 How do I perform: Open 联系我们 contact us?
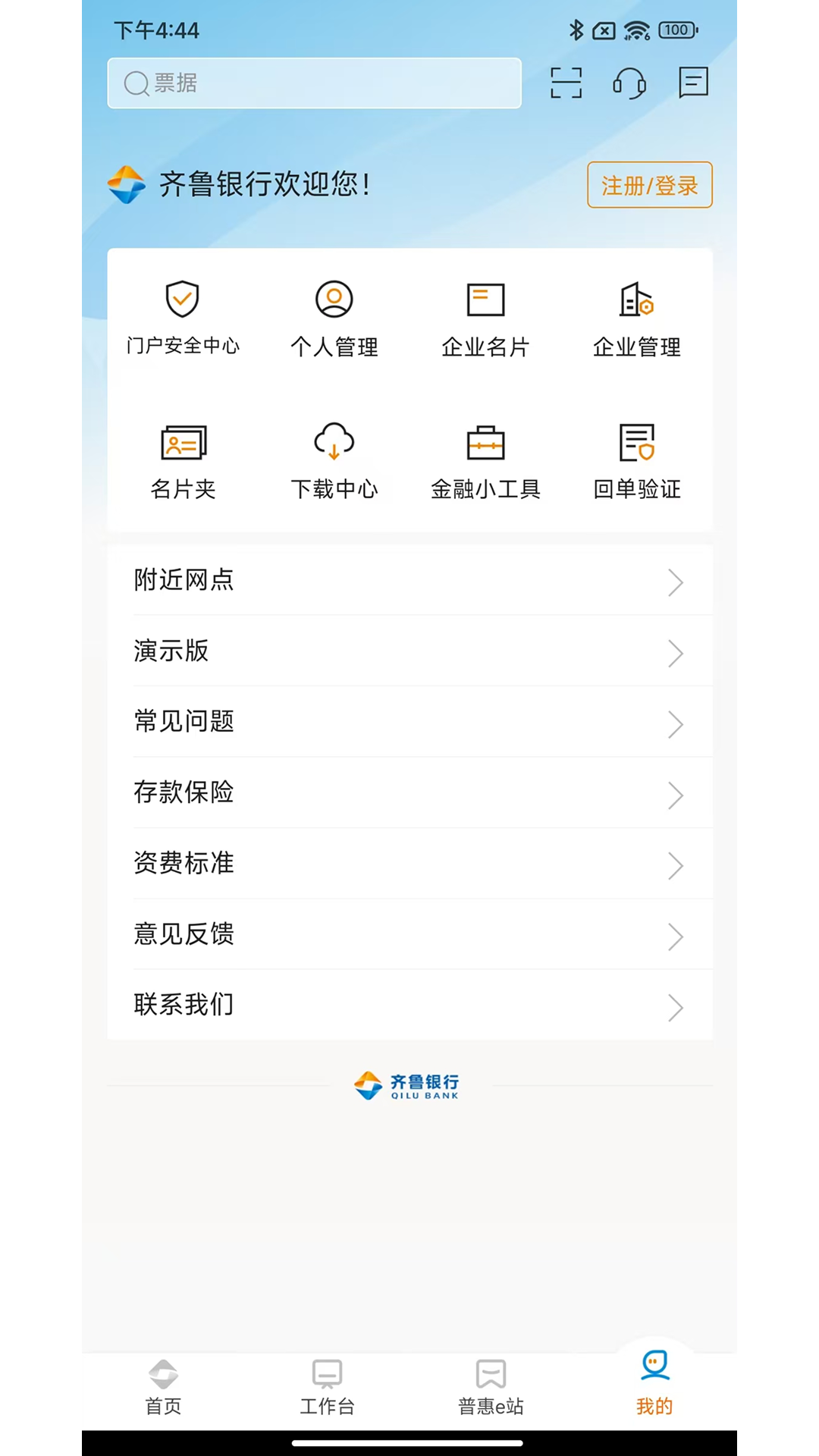409,1004
